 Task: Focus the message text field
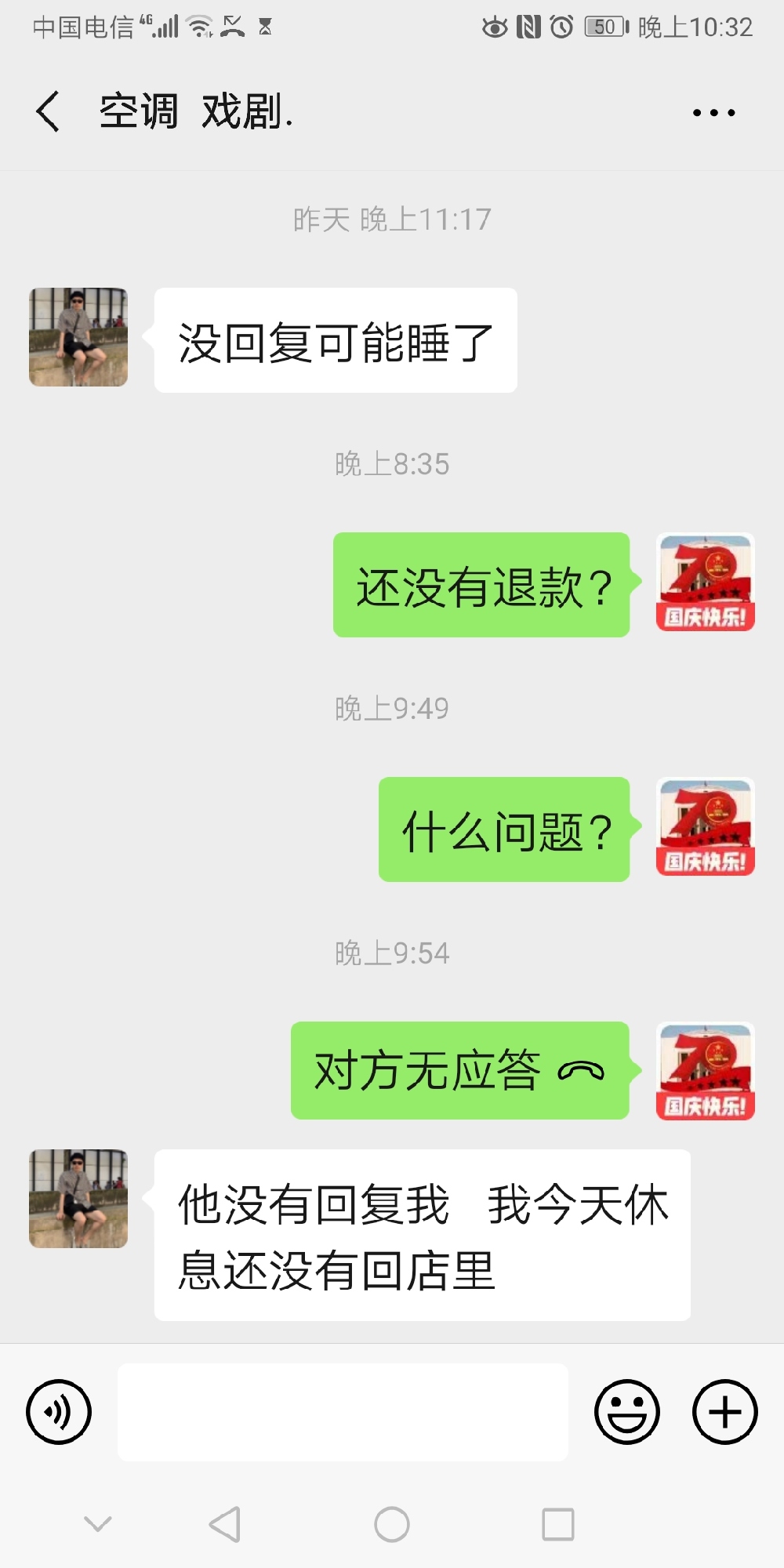(x=343, y=1411)
